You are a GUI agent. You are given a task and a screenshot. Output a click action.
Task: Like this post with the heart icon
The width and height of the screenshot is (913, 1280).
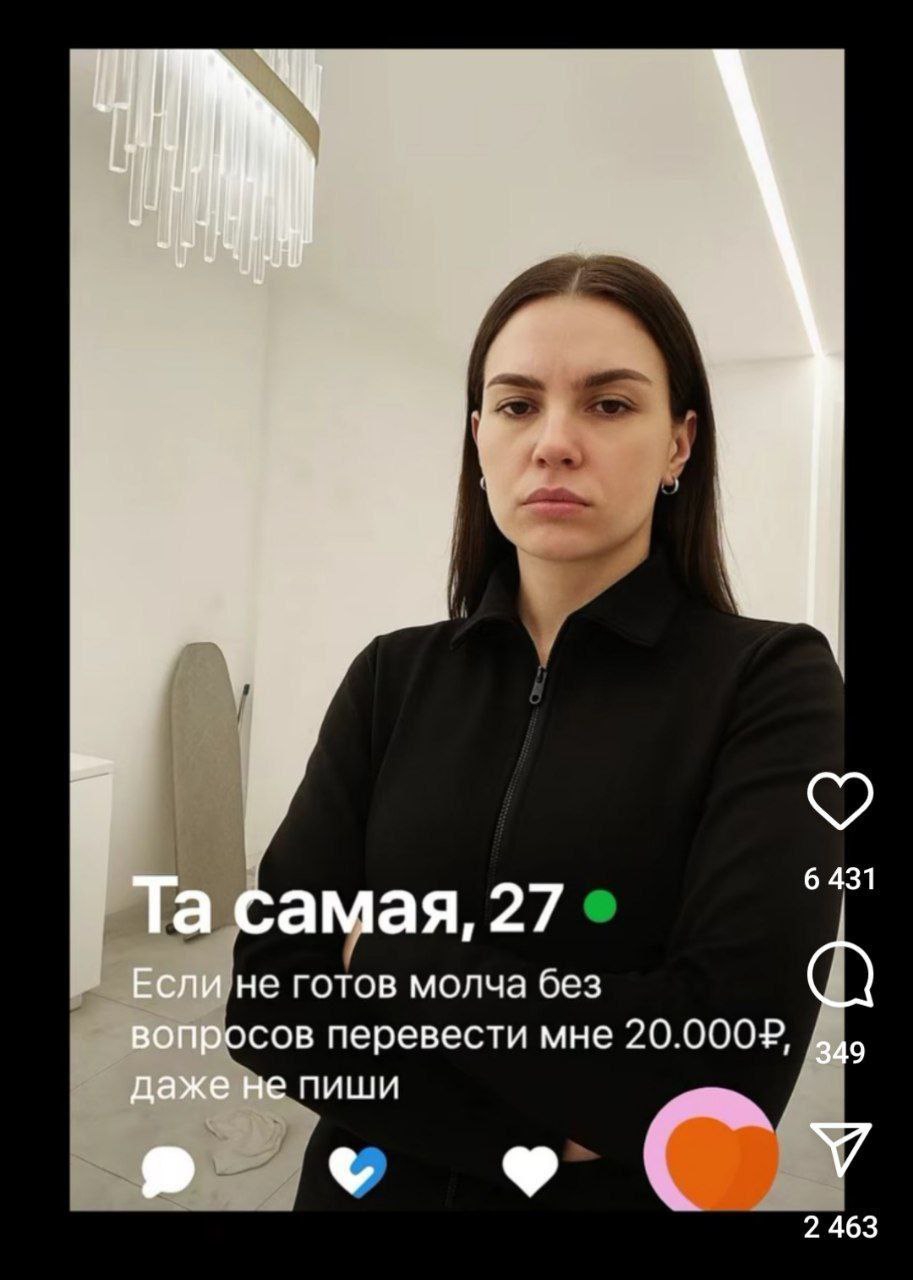pyautogui.click(x=839, y=801)
